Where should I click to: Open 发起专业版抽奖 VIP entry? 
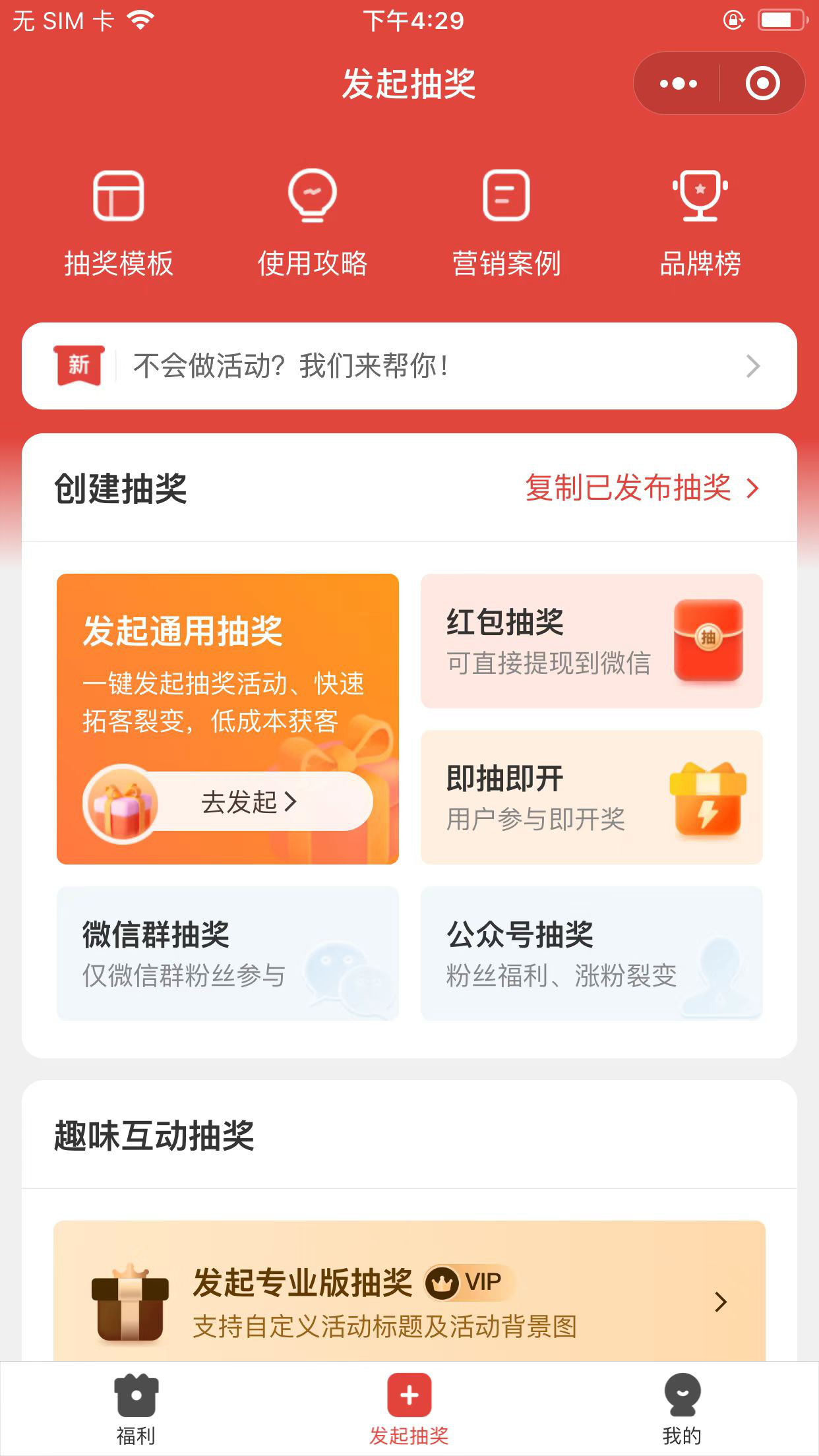point(409,1291)
